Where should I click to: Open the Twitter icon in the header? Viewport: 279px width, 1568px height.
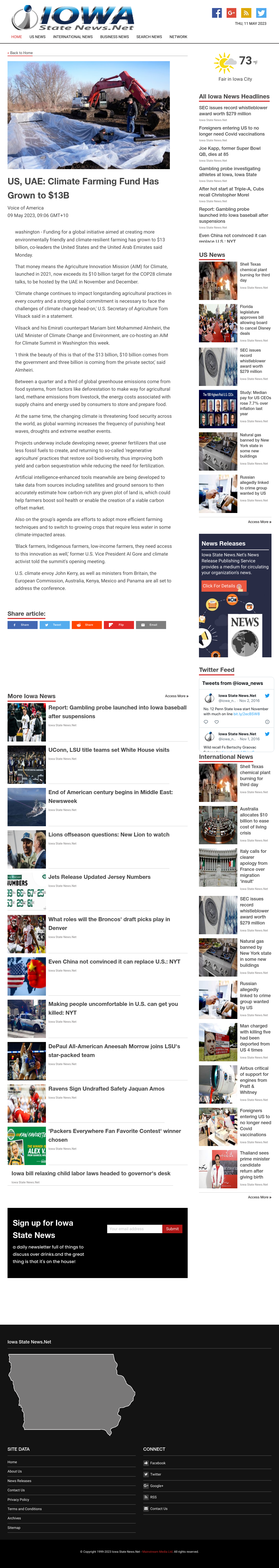coord(261,13)
